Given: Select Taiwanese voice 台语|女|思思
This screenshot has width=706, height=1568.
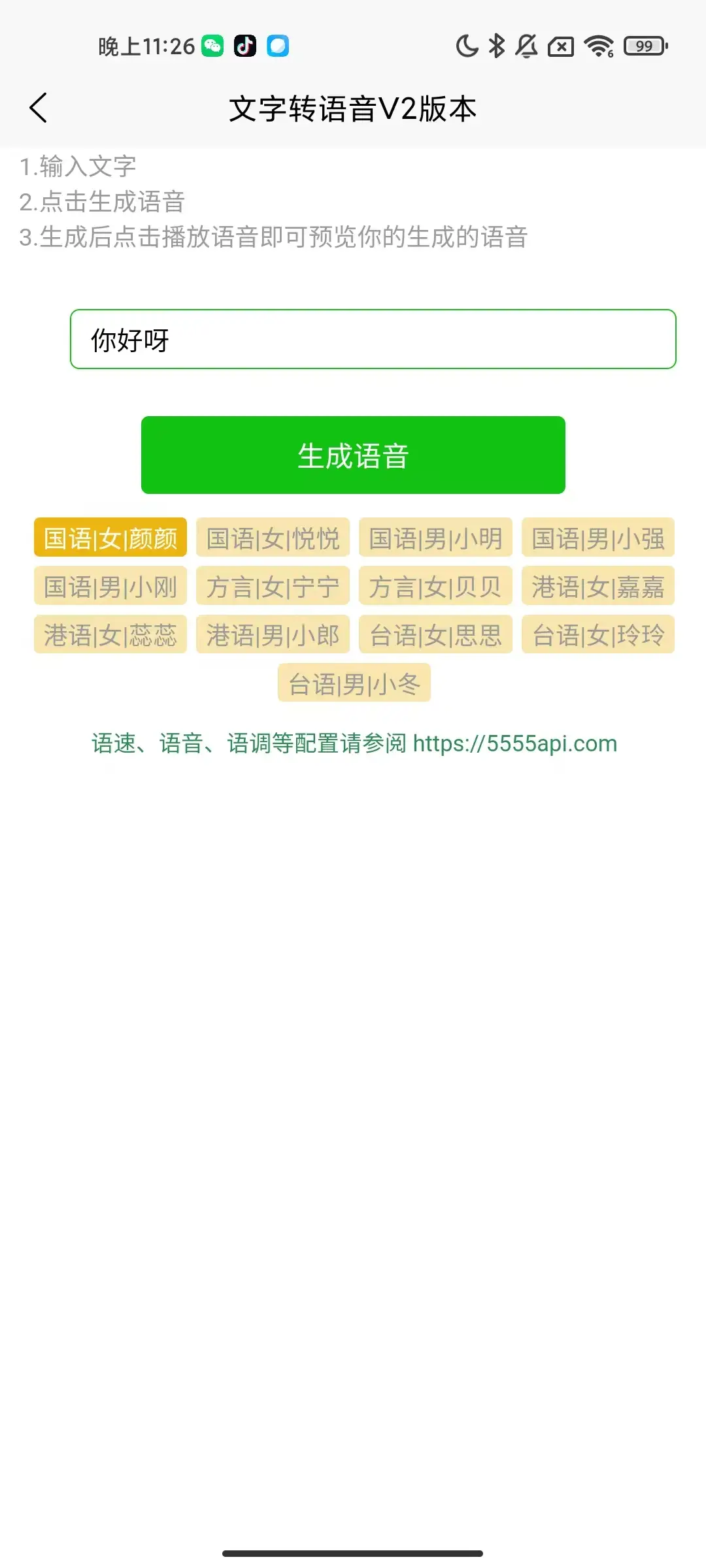Looking at the screenshot, I should pyautogui.click(x=435, y=634).
